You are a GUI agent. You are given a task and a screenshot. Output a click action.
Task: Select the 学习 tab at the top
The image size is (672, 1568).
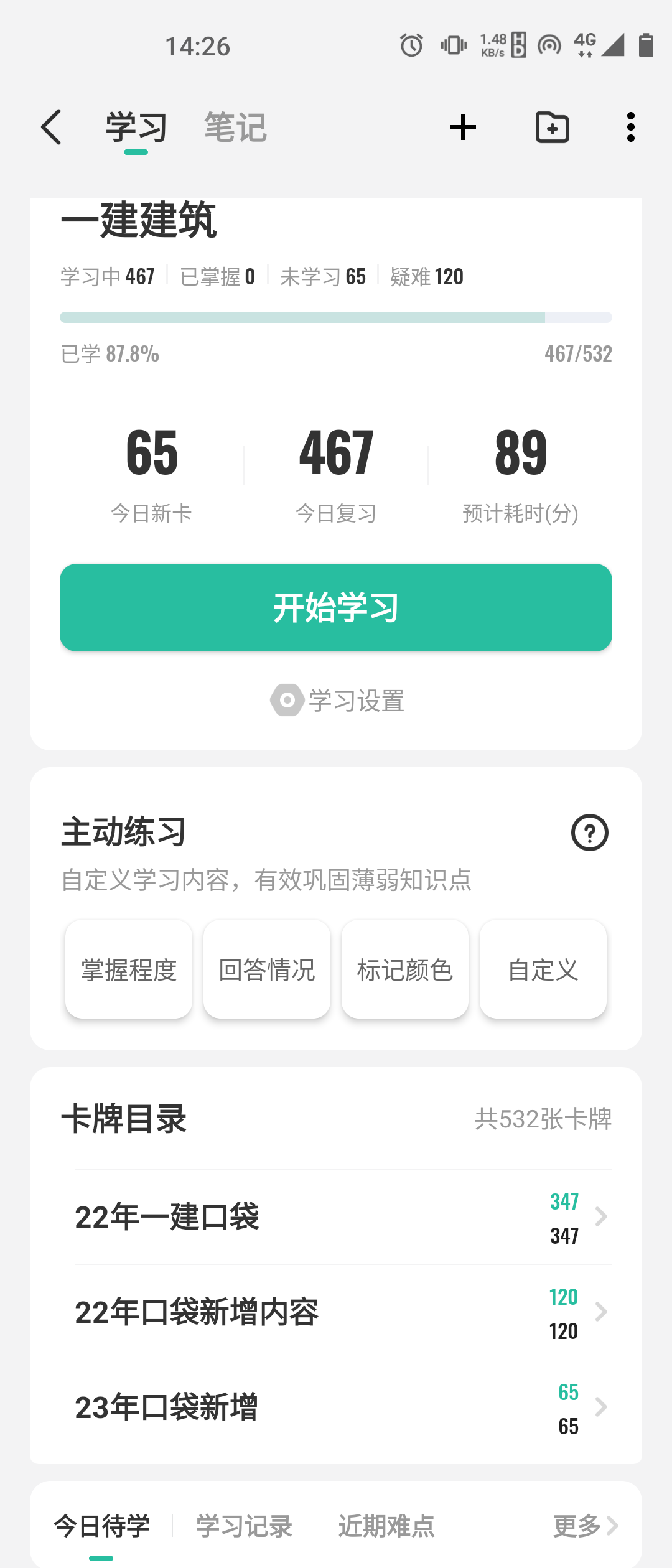(x=136, y=128)
